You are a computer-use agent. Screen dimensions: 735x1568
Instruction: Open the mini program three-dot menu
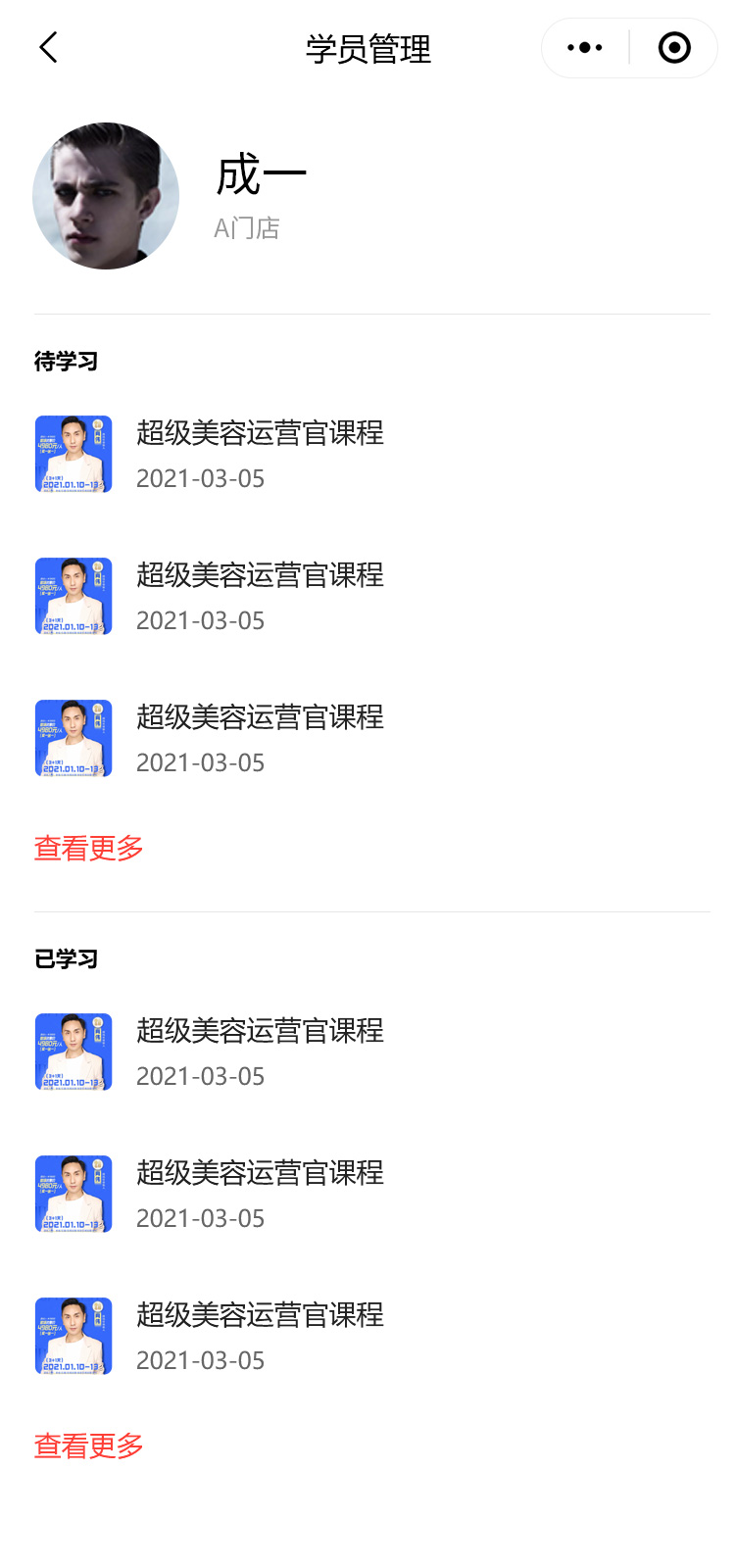(x=585, y=47)
